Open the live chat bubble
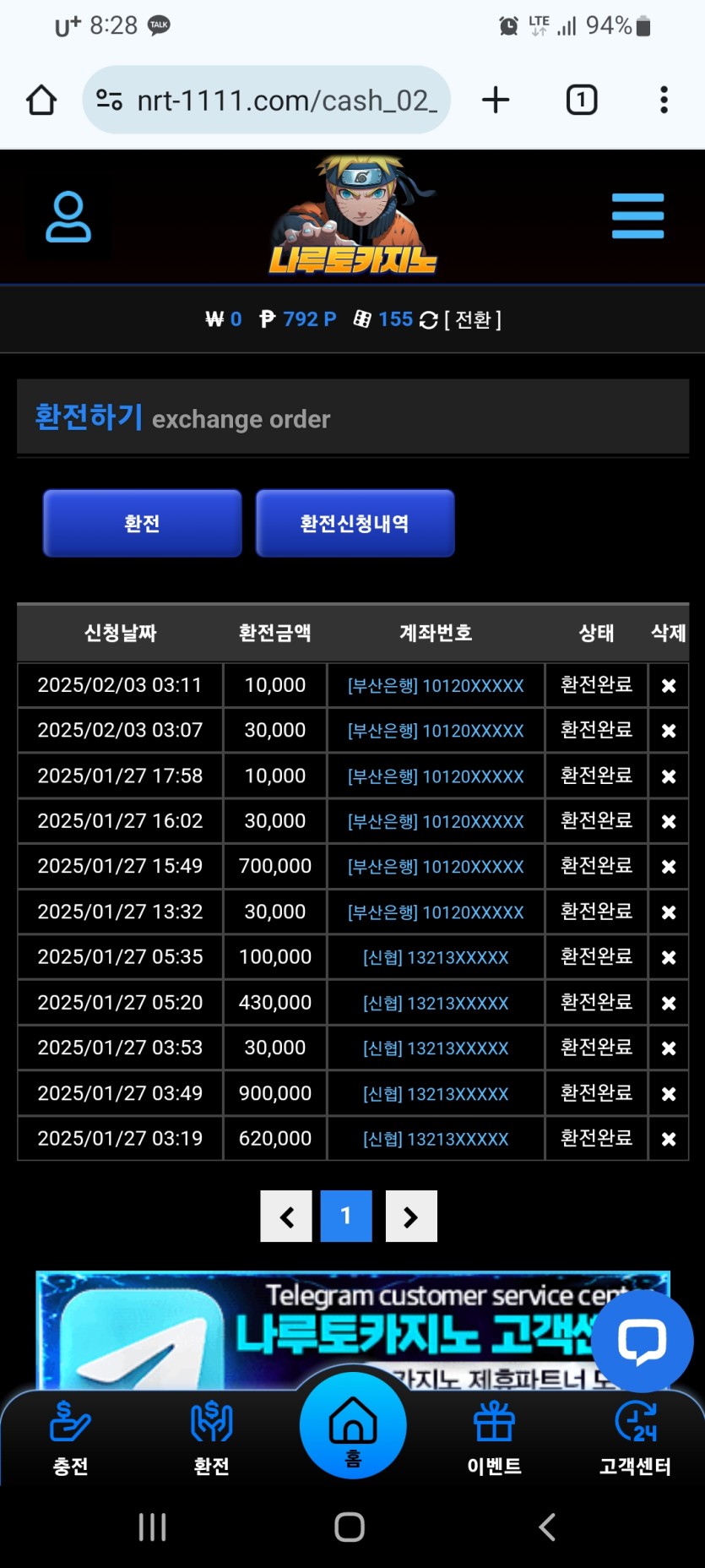 (x=642, y=1341)
